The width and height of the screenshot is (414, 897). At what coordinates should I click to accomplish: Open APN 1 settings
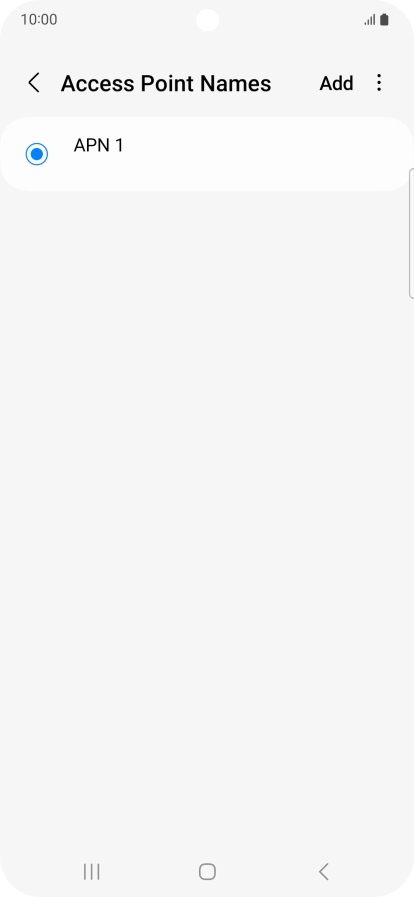tap(206, 154)
